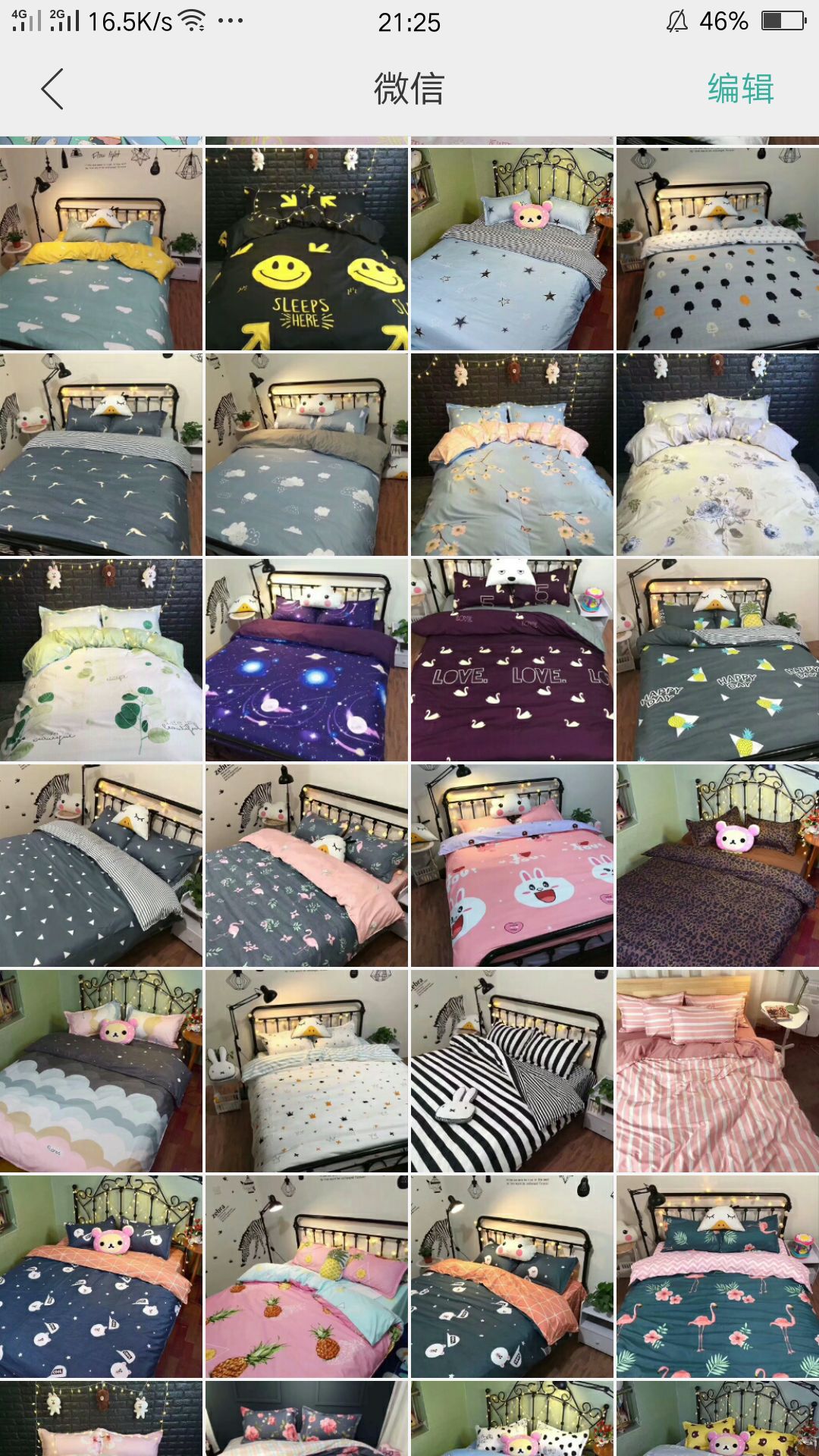Open the light blue star bedding photo

pyautogui.click(x=512, y=249)
